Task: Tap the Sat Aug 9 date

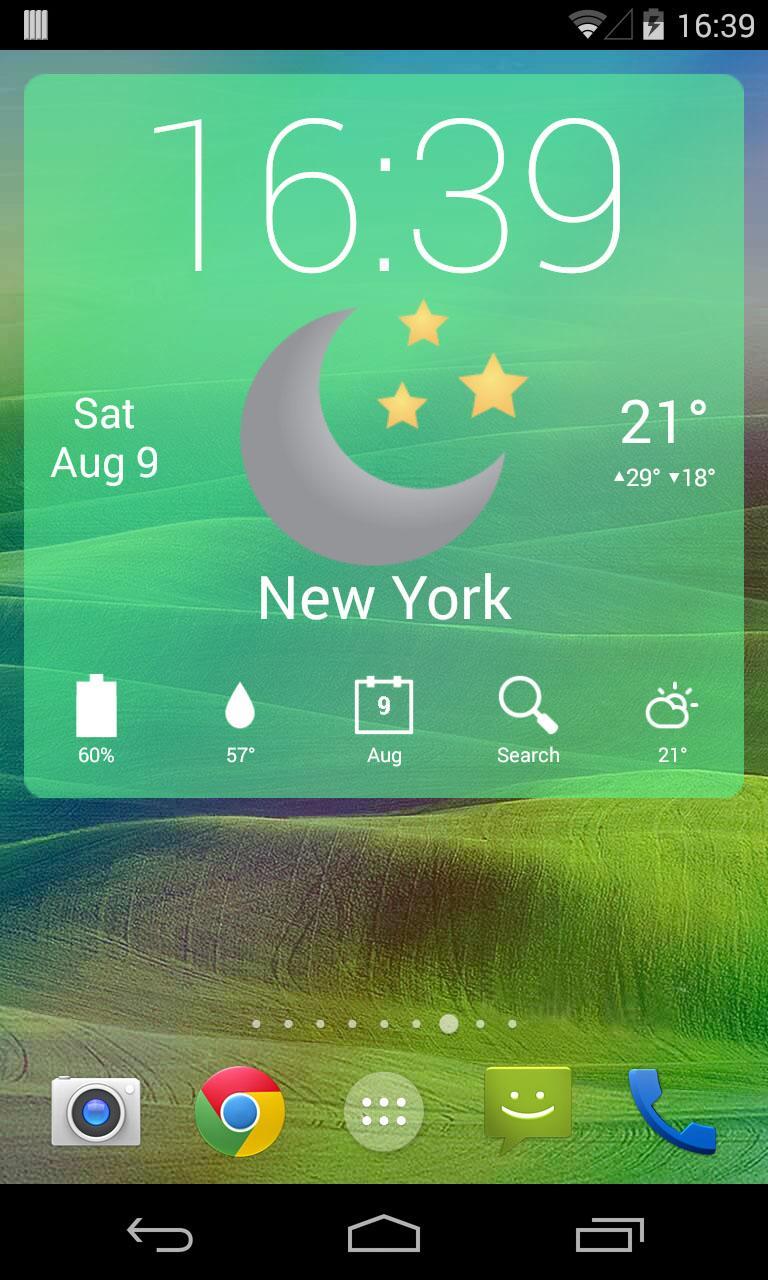Action: [x=104, y=438]
